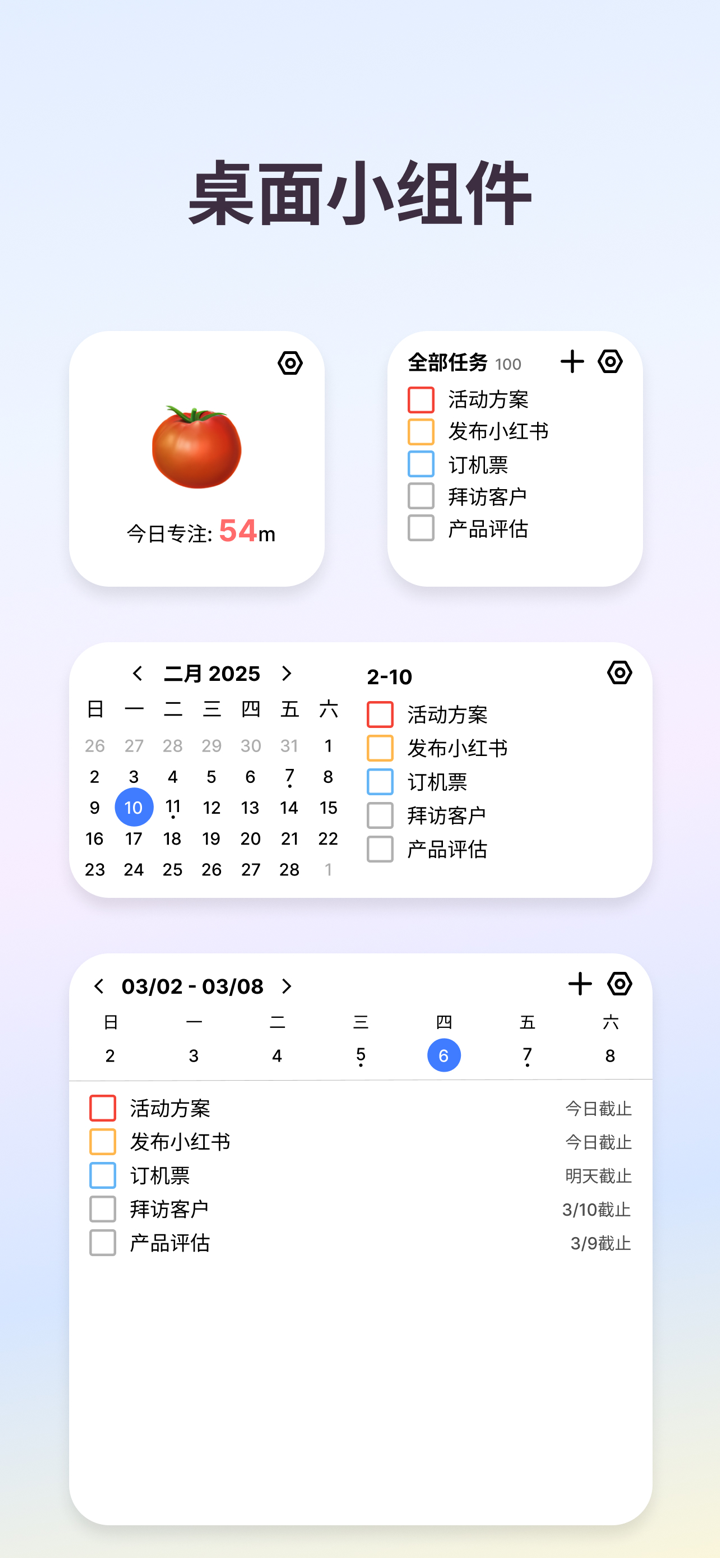
Task: Add a task in the weekly widget
Action: (x=579, y=984)
